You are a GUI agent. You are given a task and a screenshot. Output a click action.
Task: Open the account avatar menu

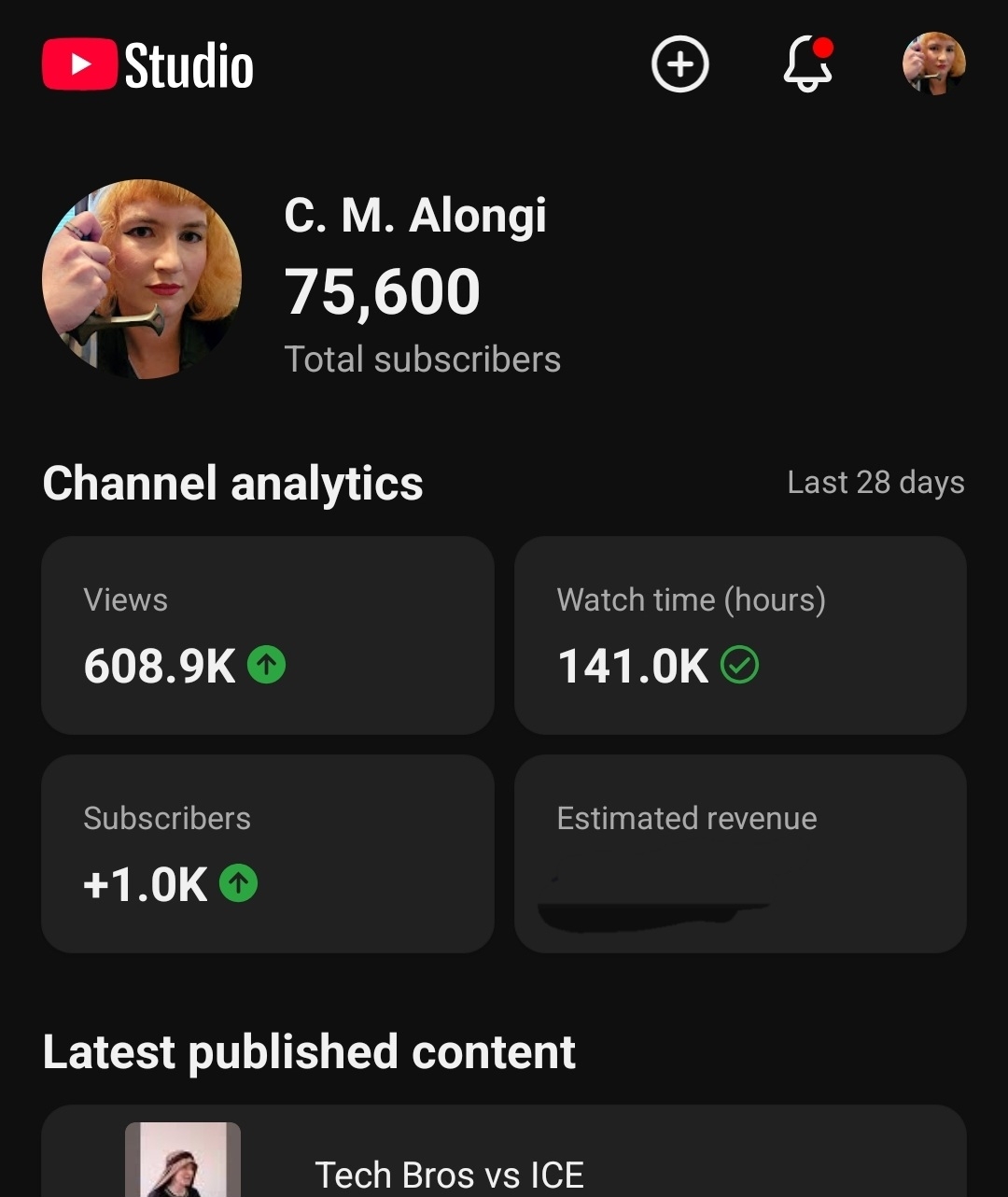(933, 64)
